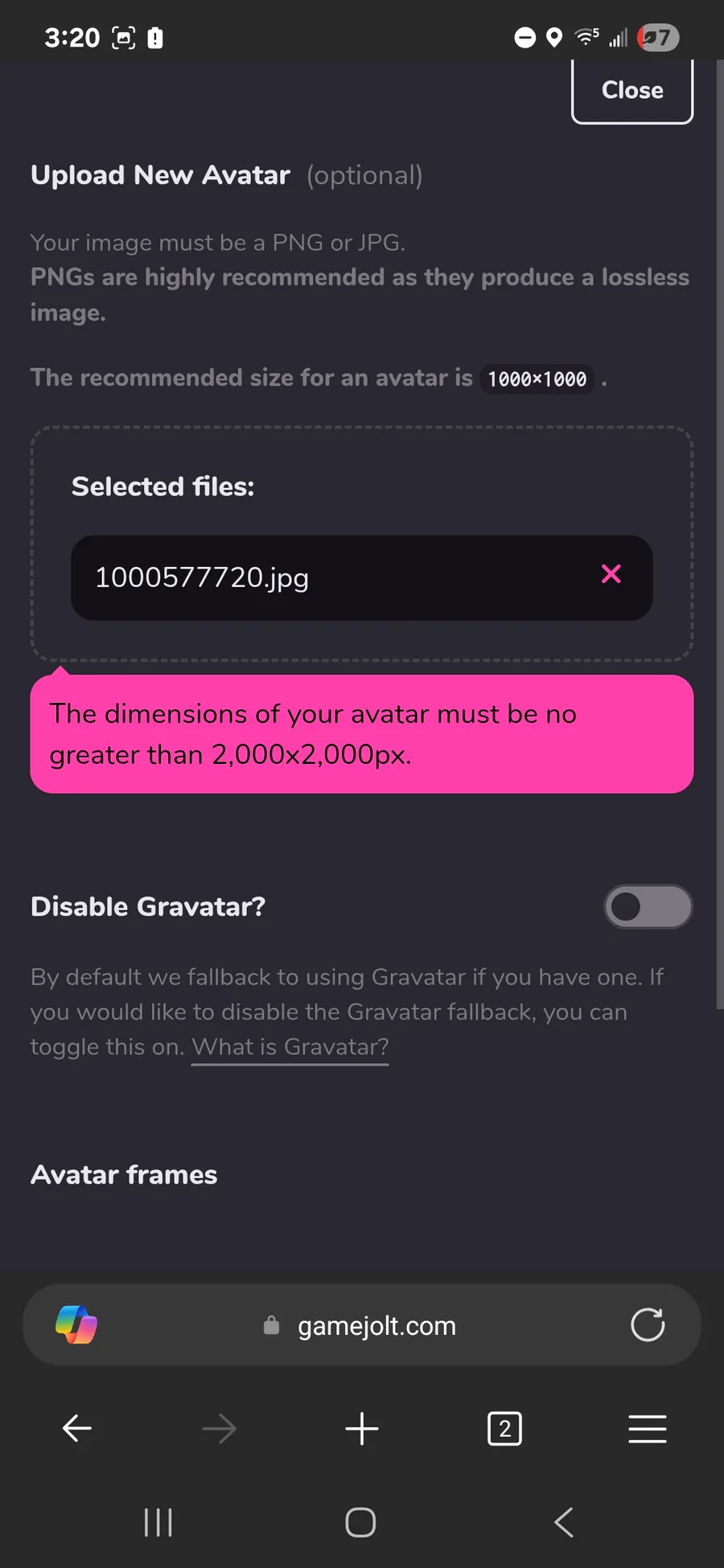Image resolution: width=724 pixels, height=1568 pixels.
Task: Go back to the previous page in browser
Action: coord(77,1429)
